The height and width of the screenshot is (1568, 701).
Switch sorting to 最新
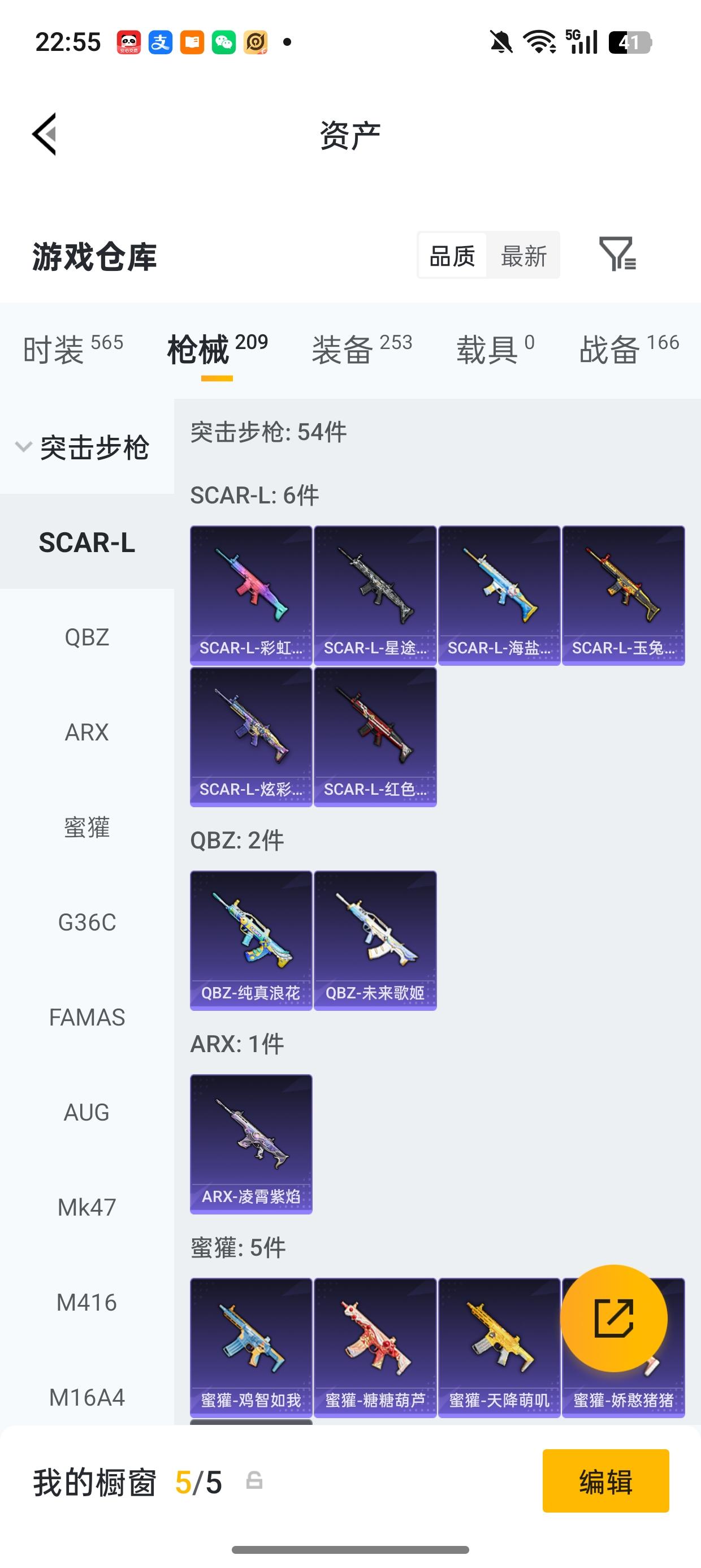525,256
